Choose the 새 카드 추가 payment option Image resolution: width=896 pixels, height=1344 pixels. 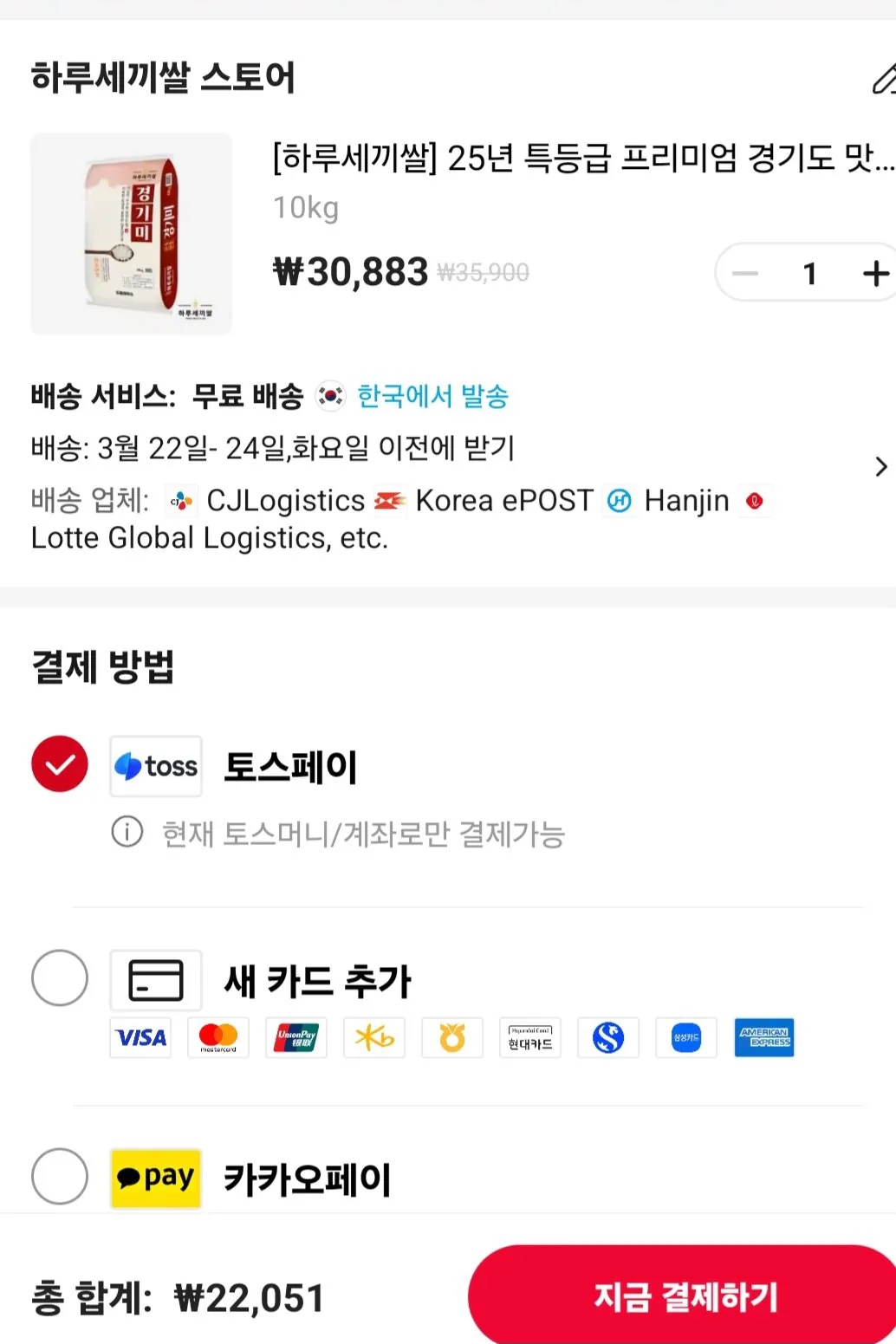tap(59, 977)
